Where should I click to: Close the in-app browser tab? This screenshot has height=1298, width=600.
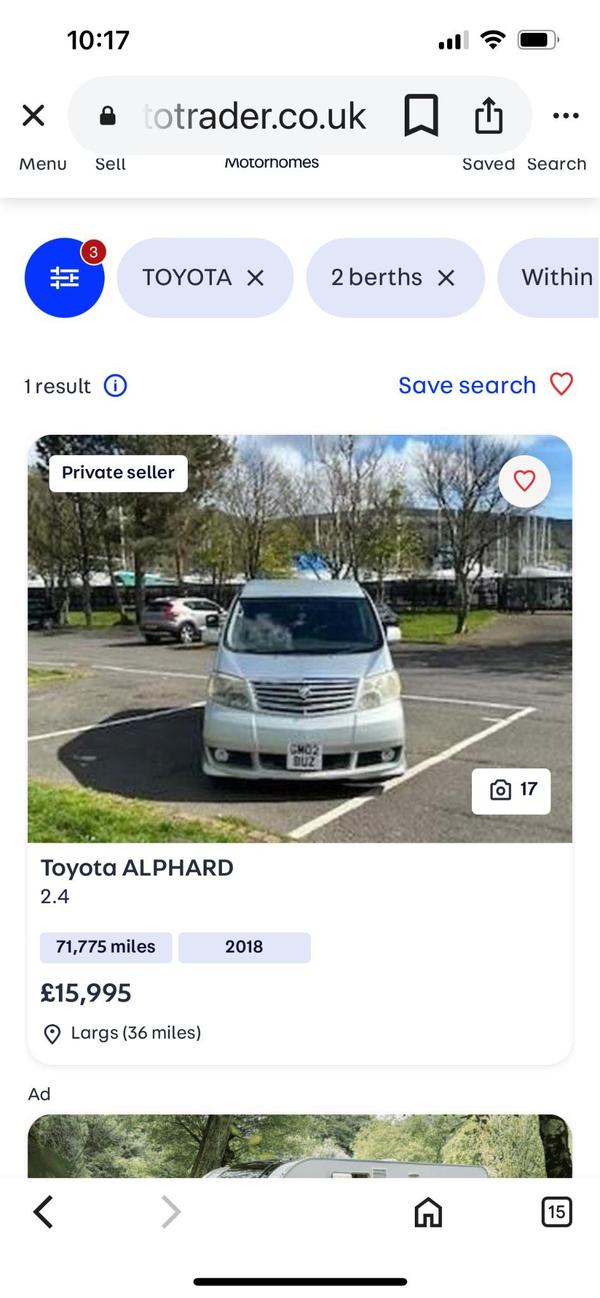coord(33,116)
